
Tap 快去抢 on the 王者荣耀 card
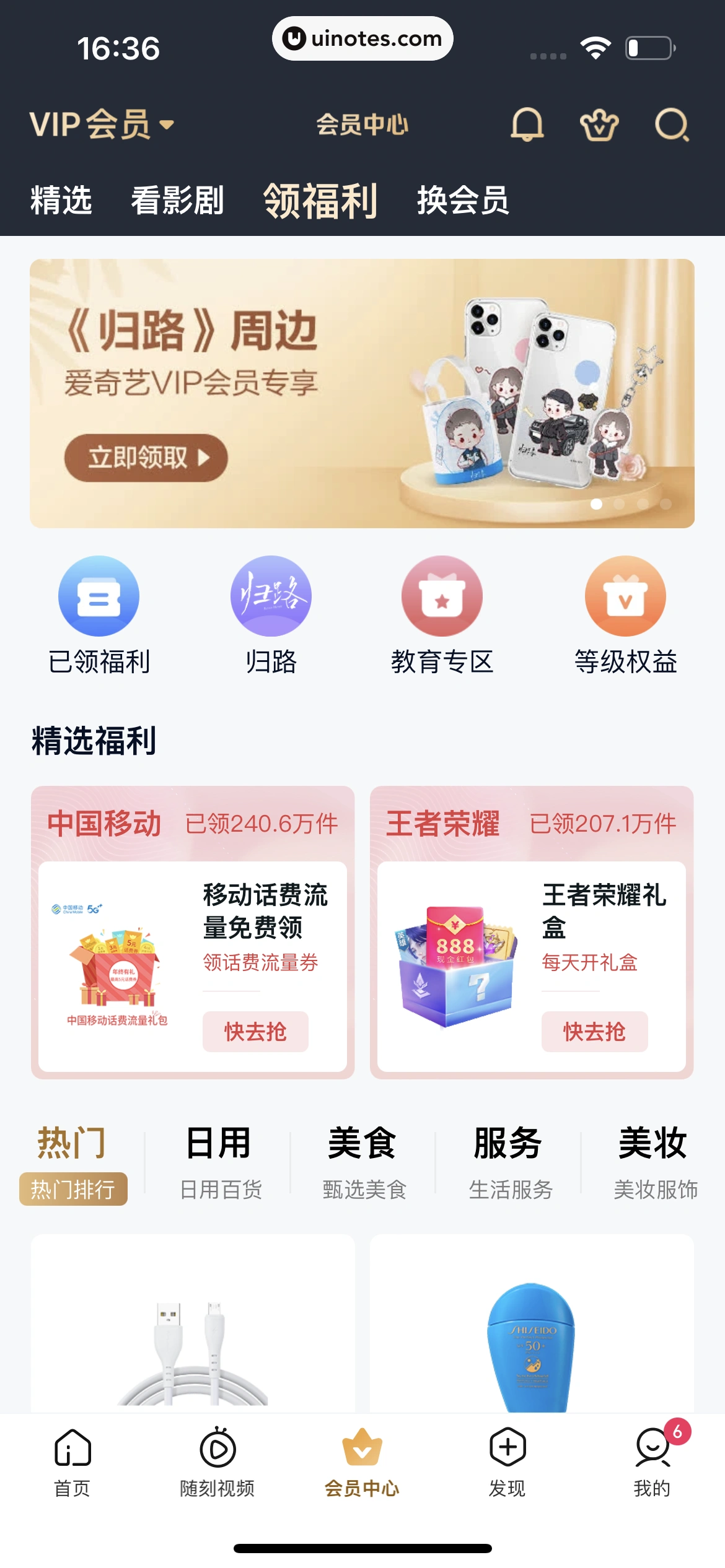[594, 1031]
